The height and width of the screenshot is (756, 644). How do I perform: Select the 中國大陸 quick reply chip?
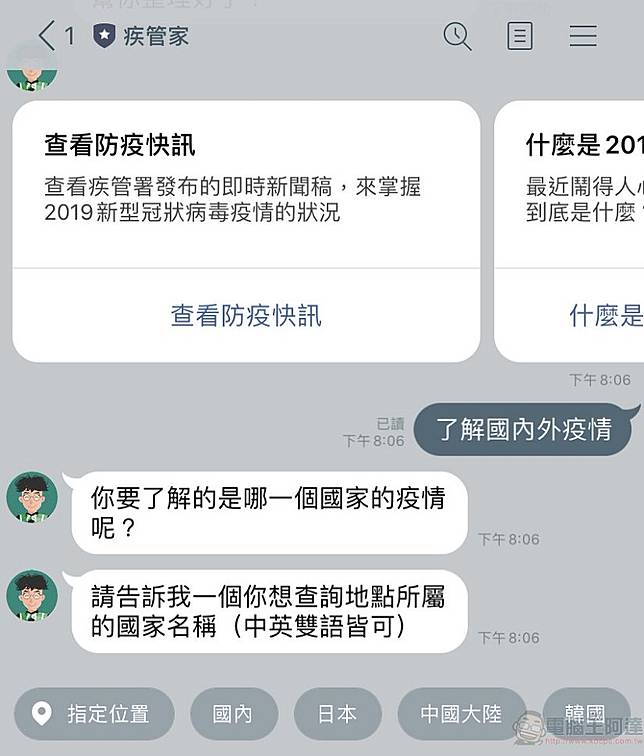(461, 714)
